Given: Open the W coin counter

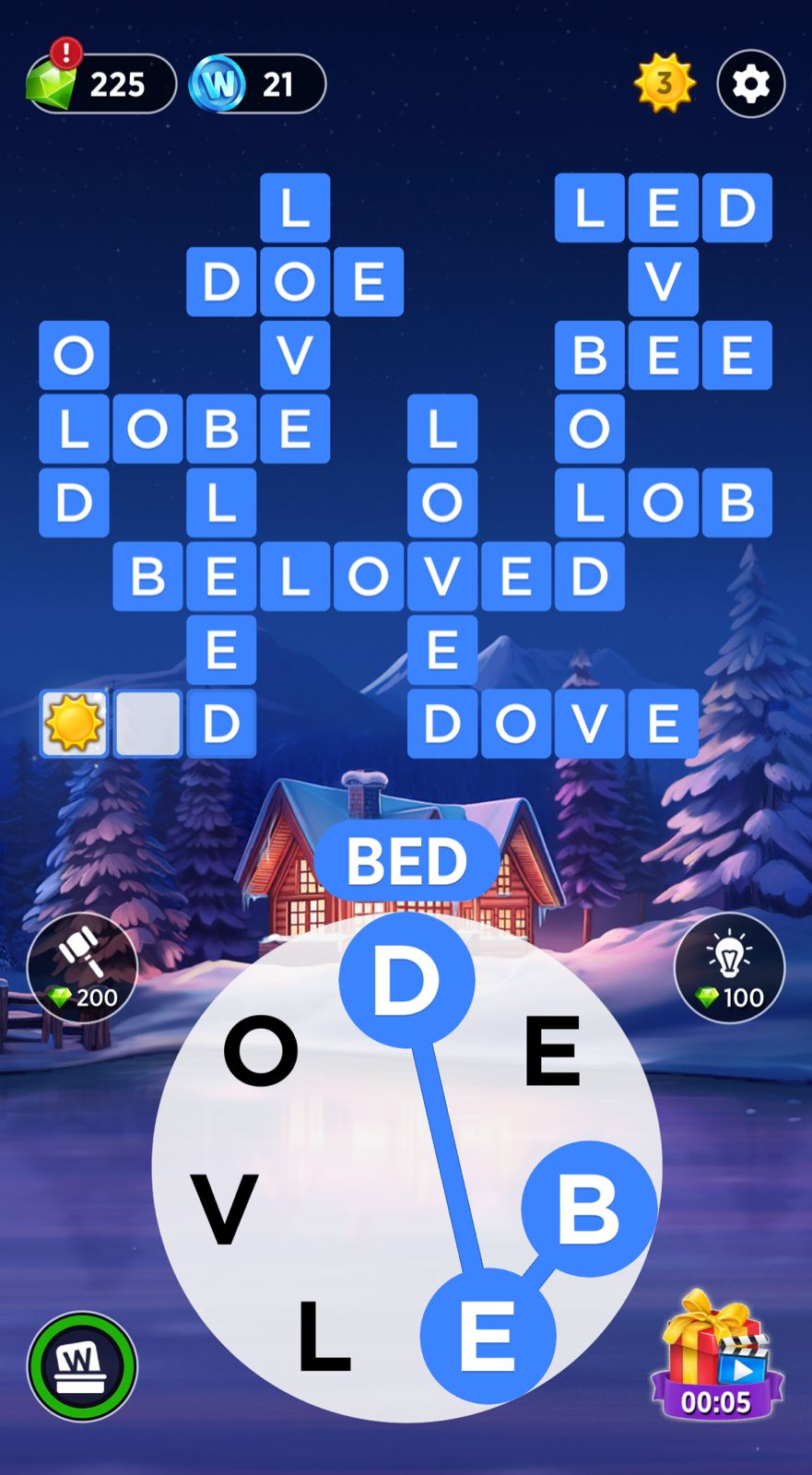Looking at the screenshot, I should [x=257, y=84].
